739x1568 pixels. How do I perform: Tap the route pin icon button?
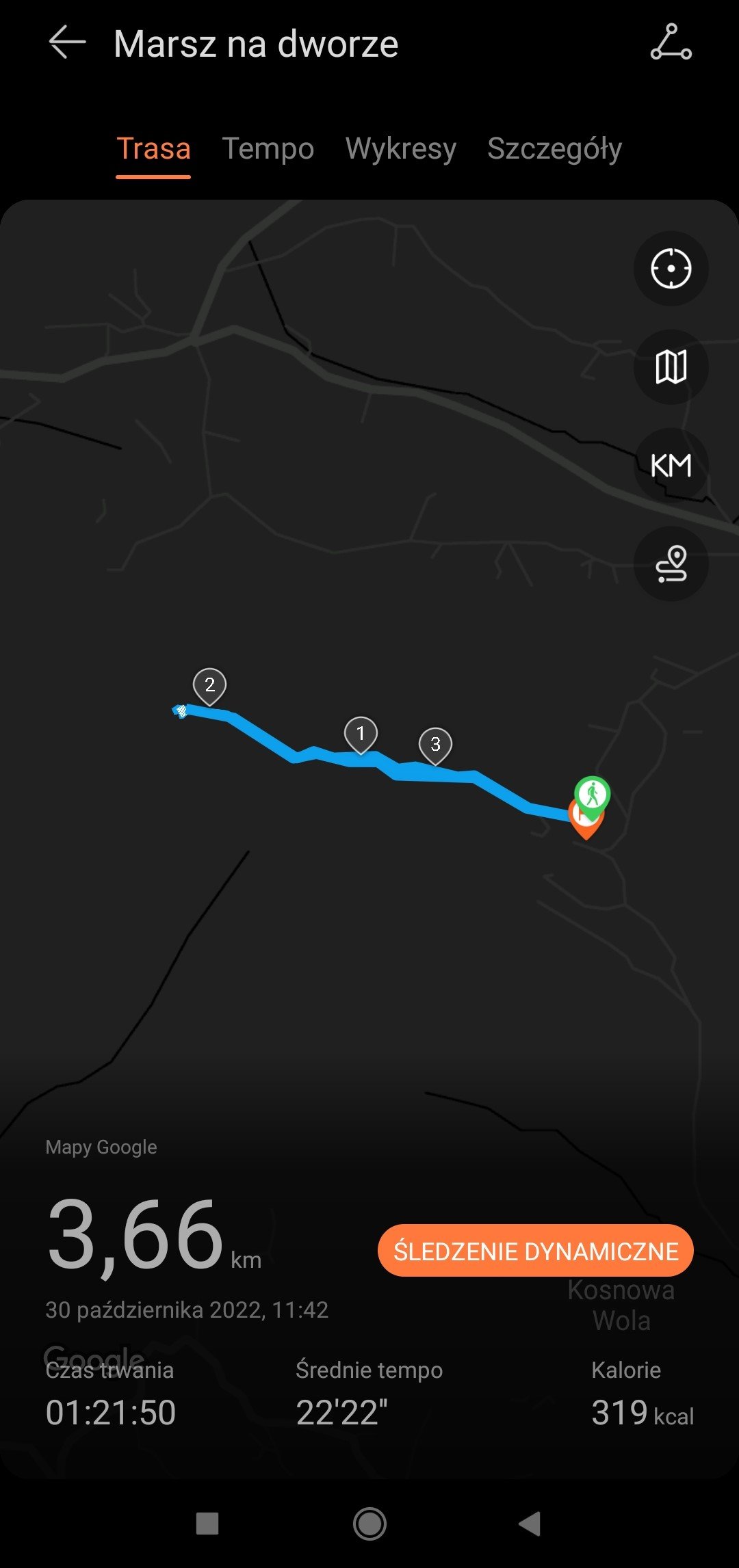tap(671, 564)
